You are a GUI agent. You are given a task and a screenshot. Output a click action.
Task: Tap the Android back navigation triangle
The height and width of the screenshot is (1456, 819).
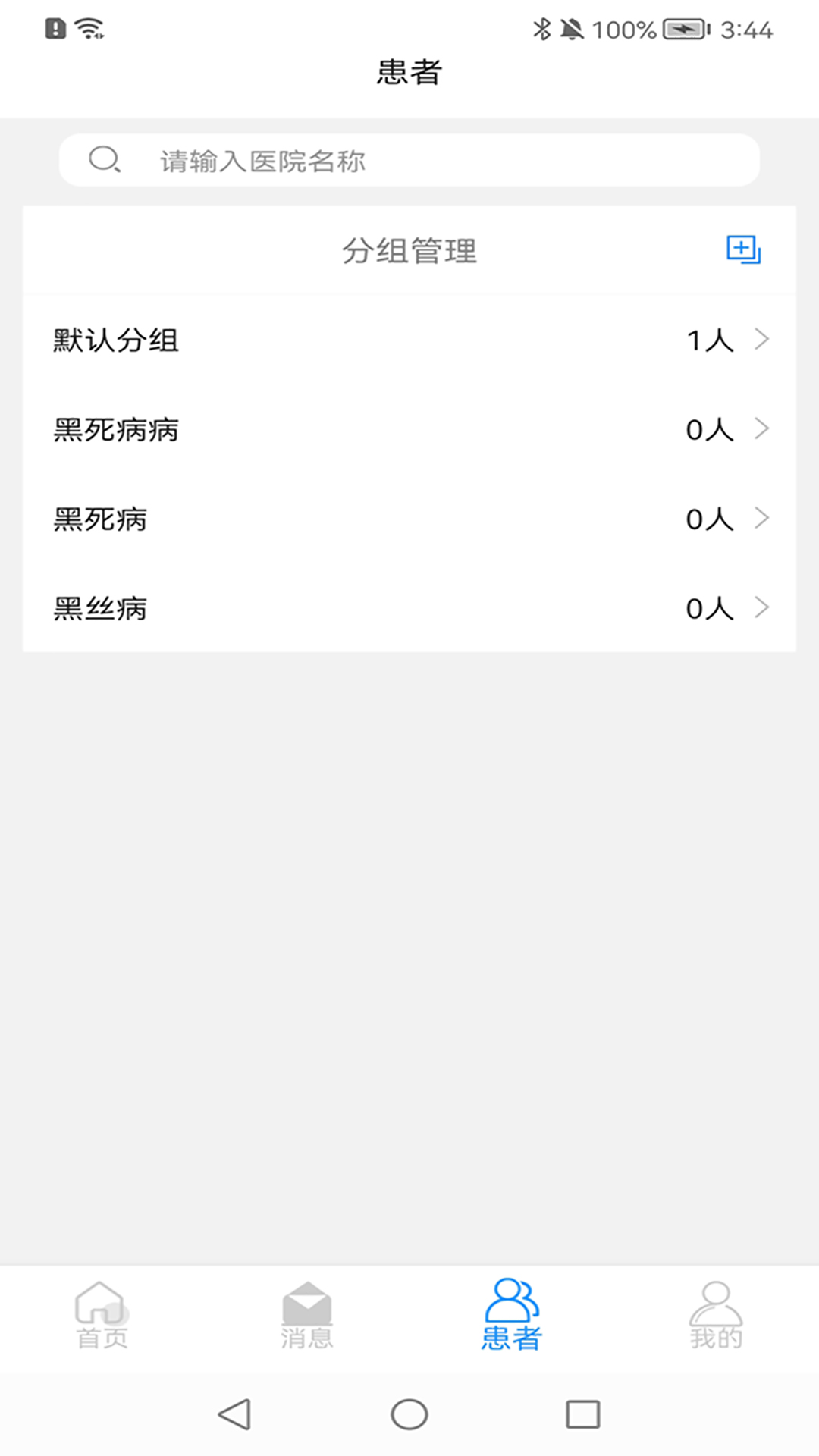(236, 1413)
